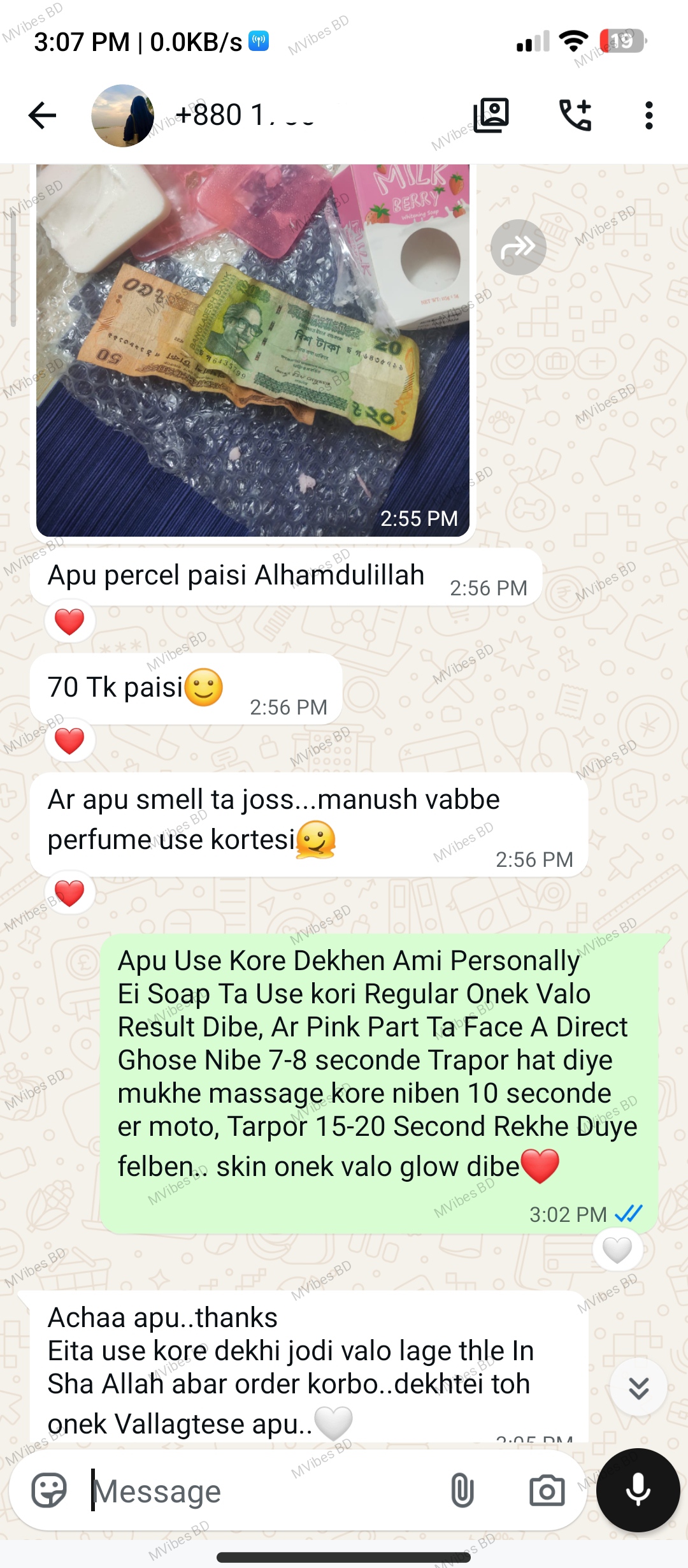Start a call with this contact

[575, 115]
